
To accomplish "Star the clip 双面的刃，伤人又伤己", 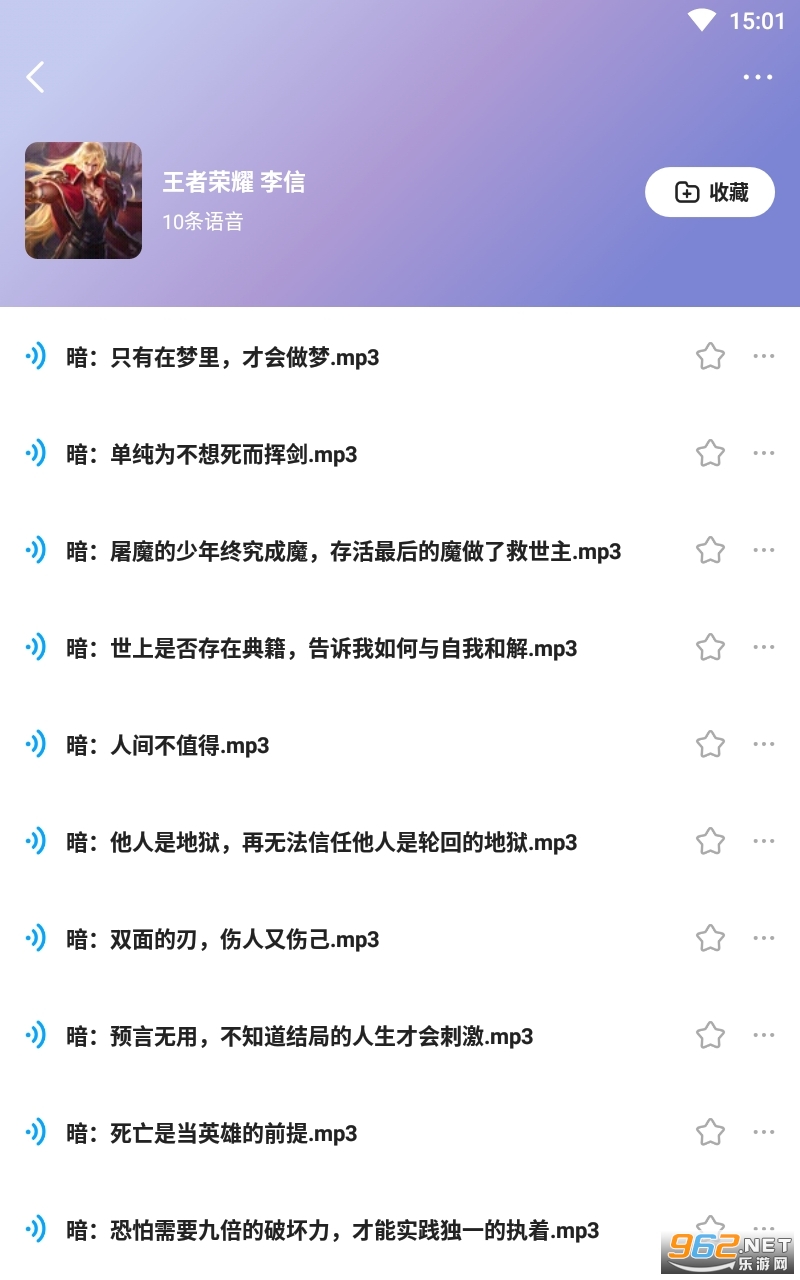I will coord(710,938).
